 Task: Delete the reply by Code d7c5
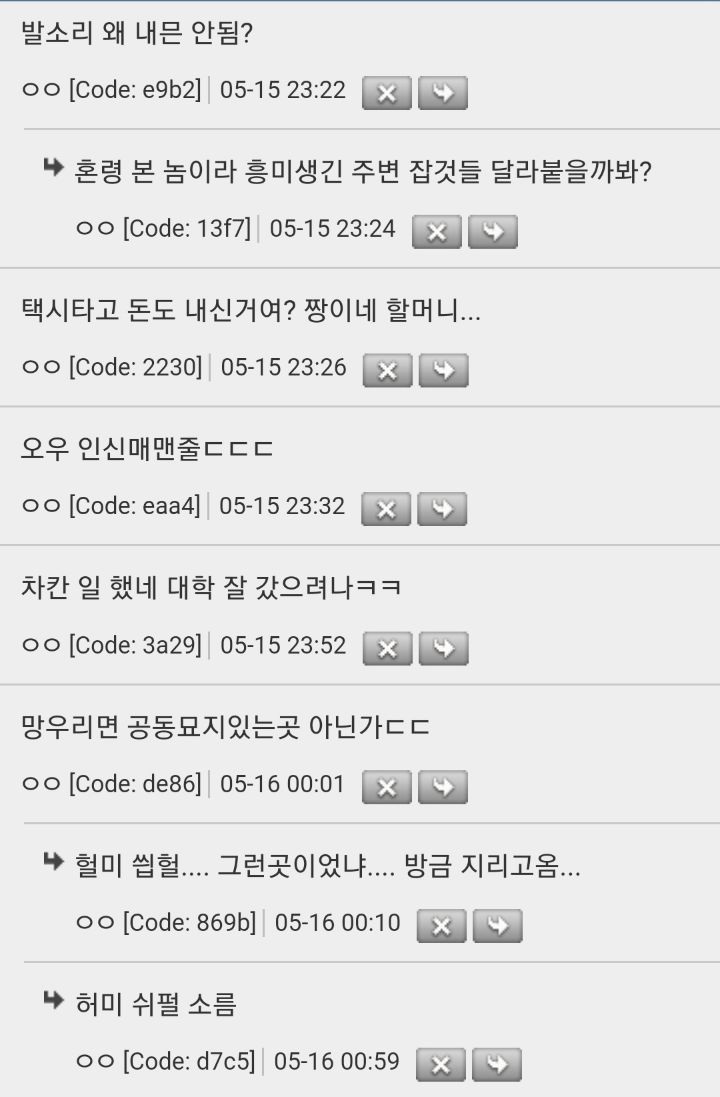(x=439, y=1065)
